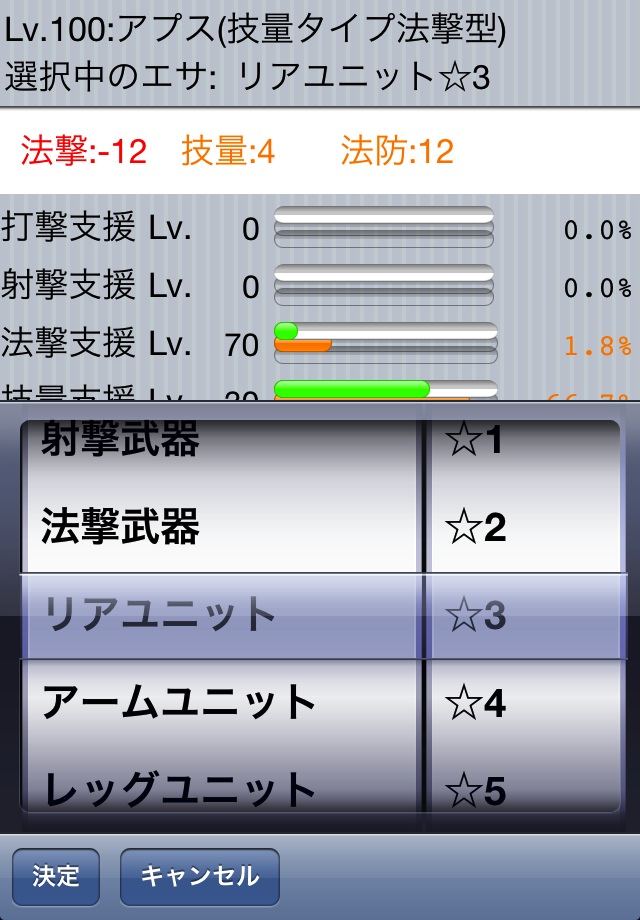Choose 法撃武器 from the picker
Image resolution: width=640 pixels, height=920 pixels.
[x=120, y=527]
